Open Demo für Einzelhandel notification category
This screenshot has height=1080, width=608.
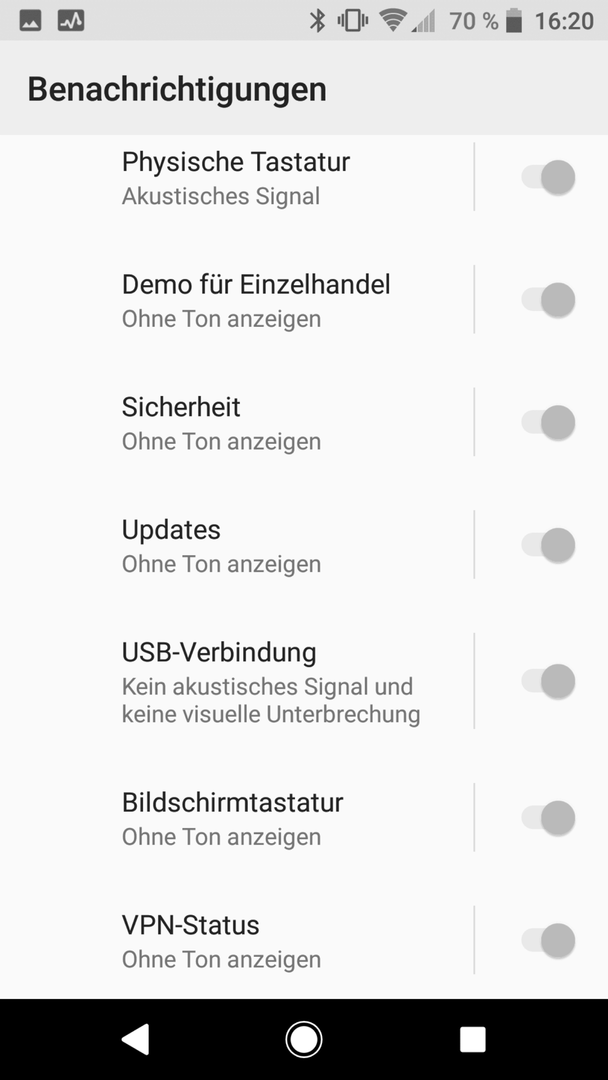(x=237, y=300)
